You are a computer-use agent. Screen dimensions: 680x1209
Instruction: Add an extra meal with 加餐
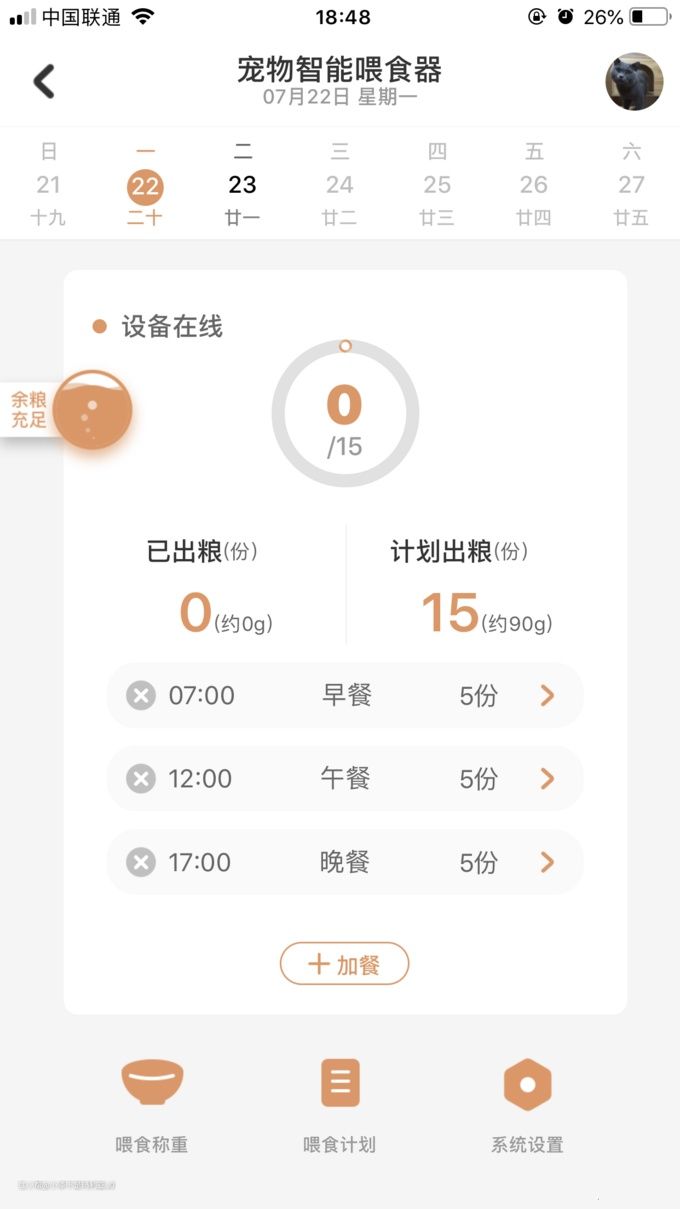point(344,964)
